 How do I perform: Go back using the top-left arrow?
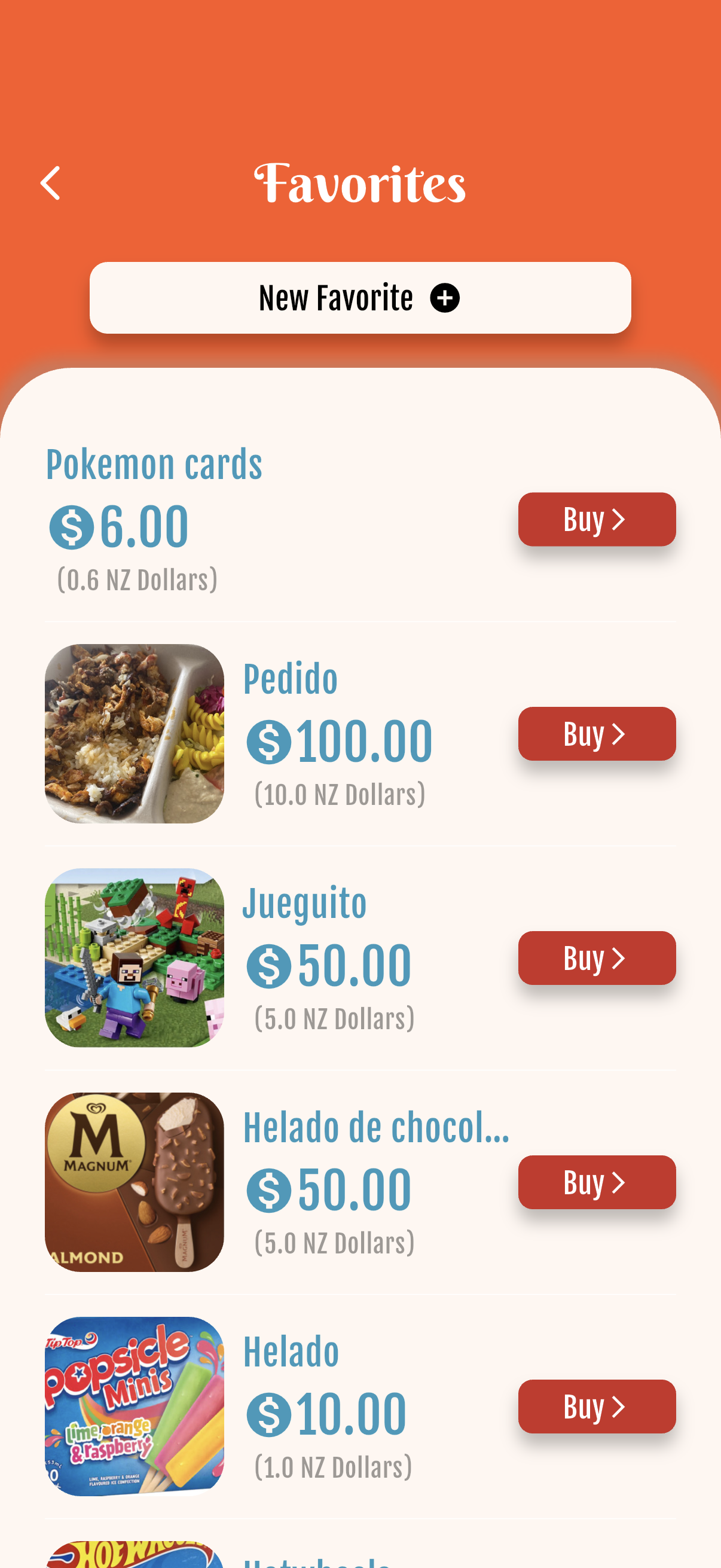(x=50, y=182)
